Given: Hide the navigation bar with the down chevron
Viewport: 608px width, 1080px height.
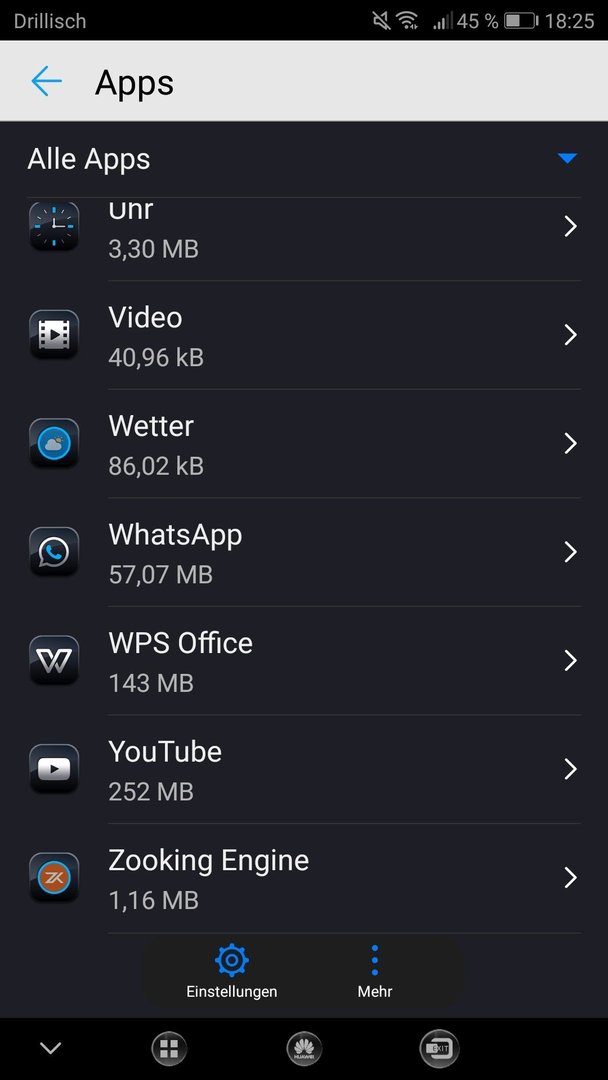Looking at the screenshot, I should pyautogui.click(x=50, y=1048).
